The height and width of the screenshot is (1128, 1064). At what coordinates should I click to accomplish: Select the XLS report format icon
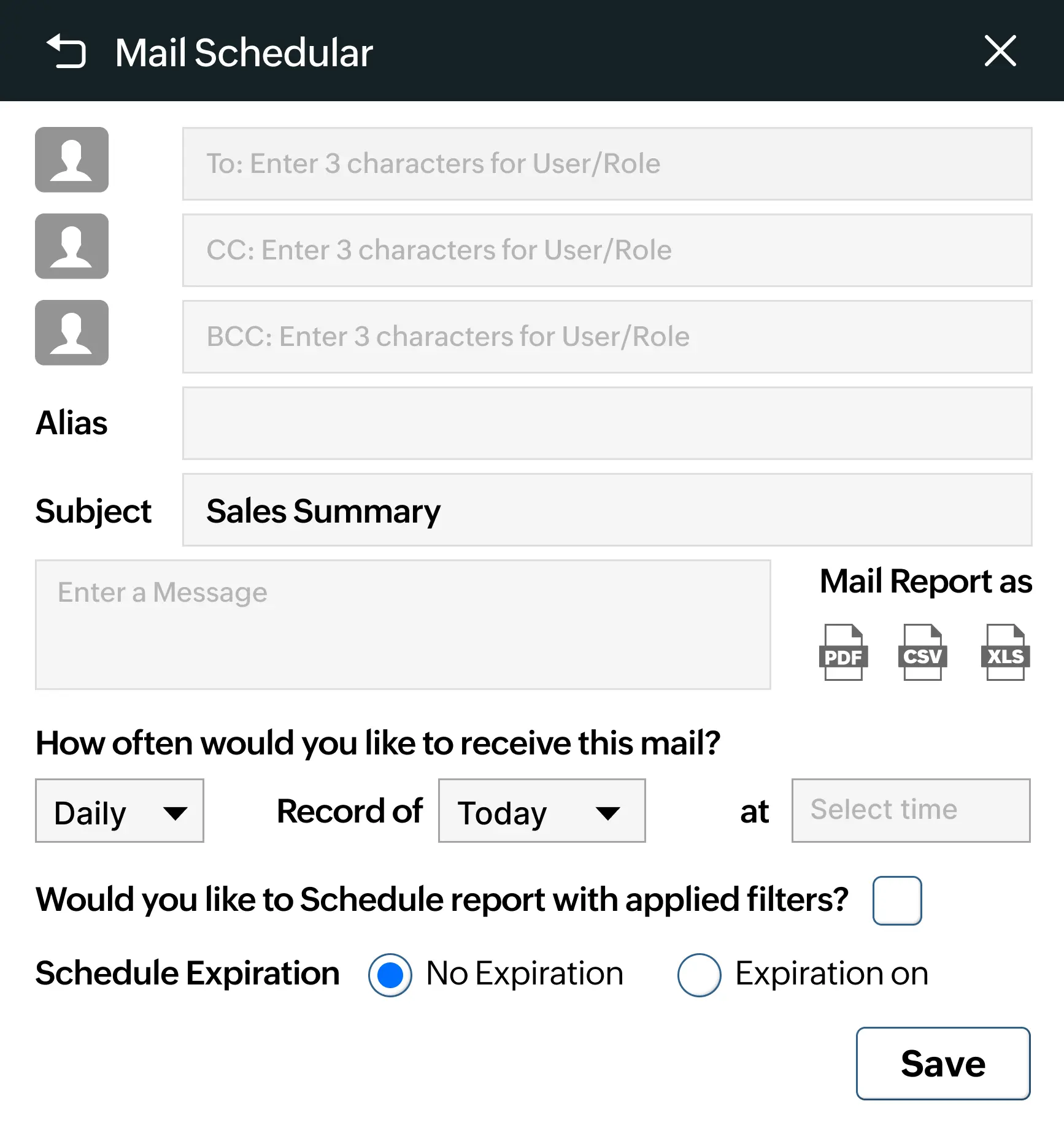tap(1006, 652)
